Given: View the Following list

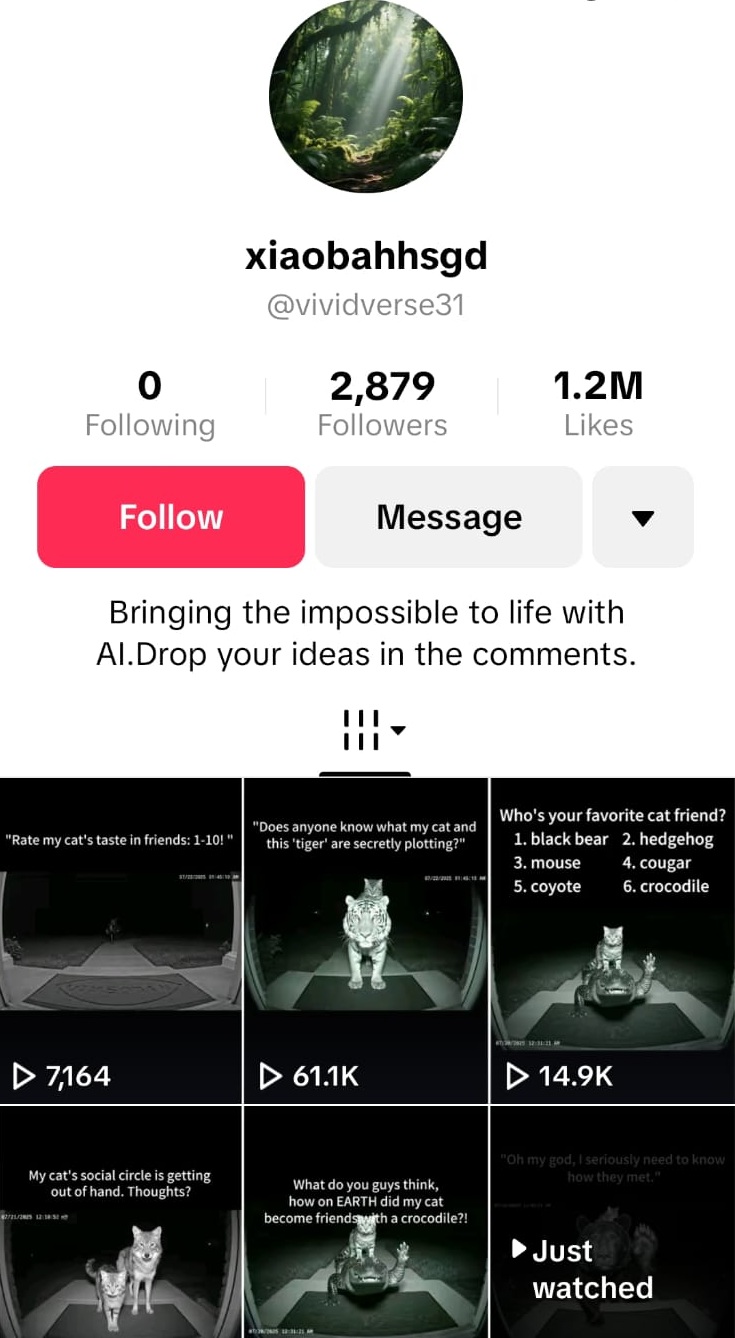Looking at the screenshot, I should tap(150, 405).
